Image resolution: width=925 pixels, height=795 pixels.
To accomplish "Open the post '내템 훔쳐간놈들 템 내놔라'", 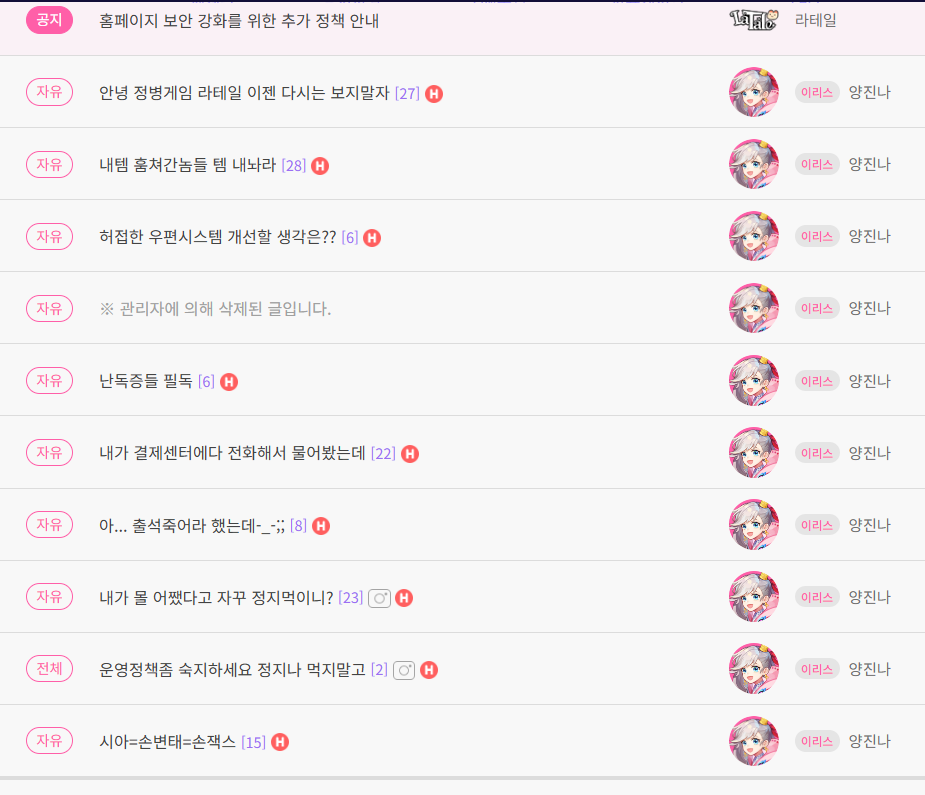I will 188,165.
